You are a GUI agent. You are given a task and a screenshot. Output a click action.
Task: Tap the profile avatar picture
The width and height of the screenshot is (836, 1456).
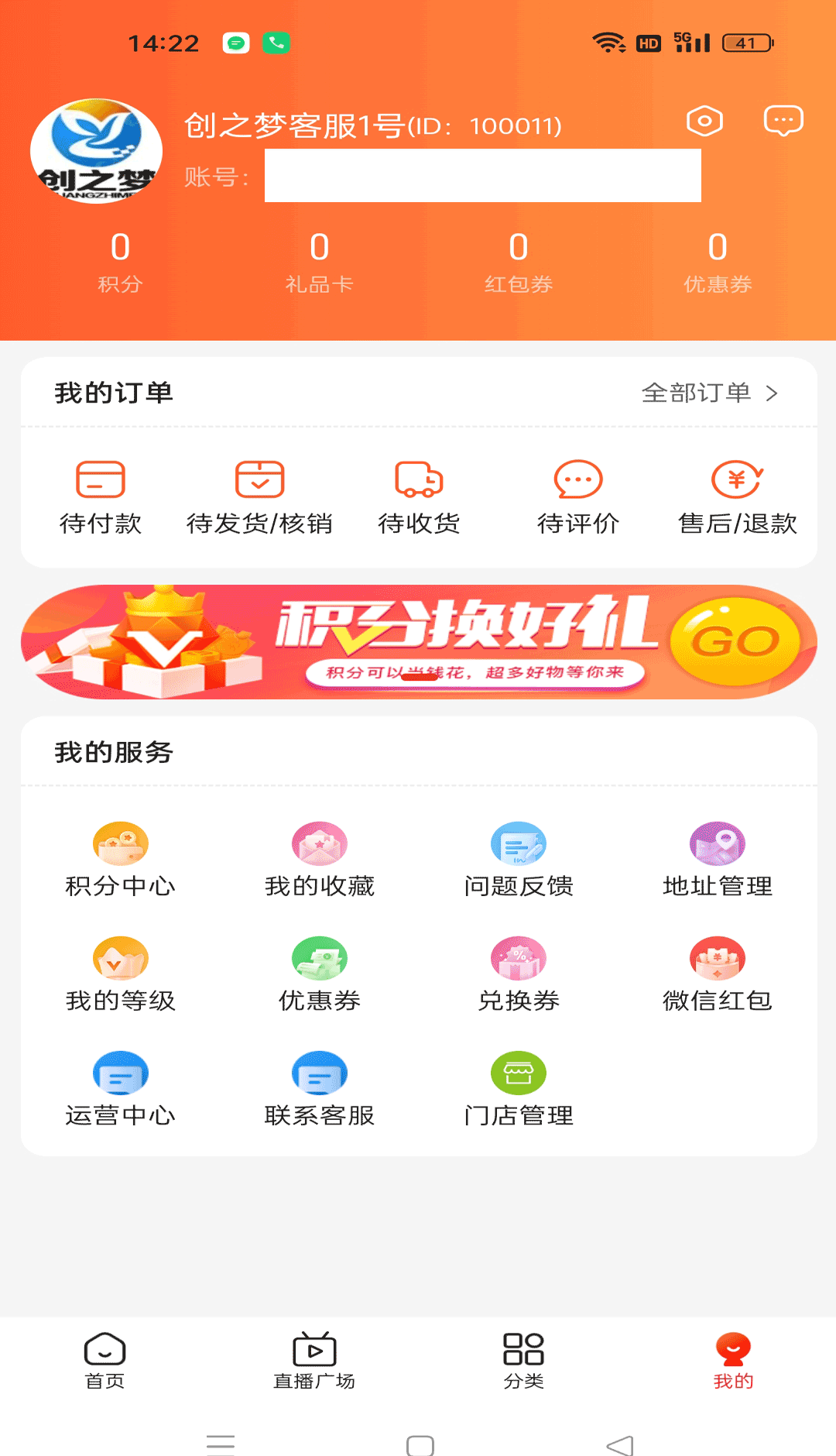96,150
